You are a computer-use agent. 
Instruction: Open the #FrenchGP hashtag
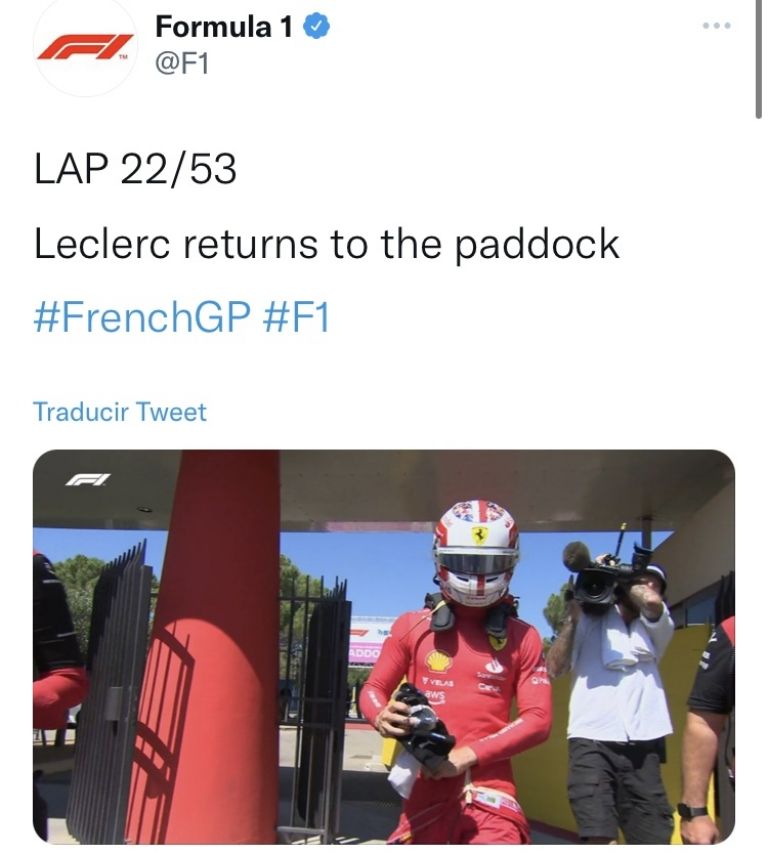pyautogui.click(x=142, y=319)
